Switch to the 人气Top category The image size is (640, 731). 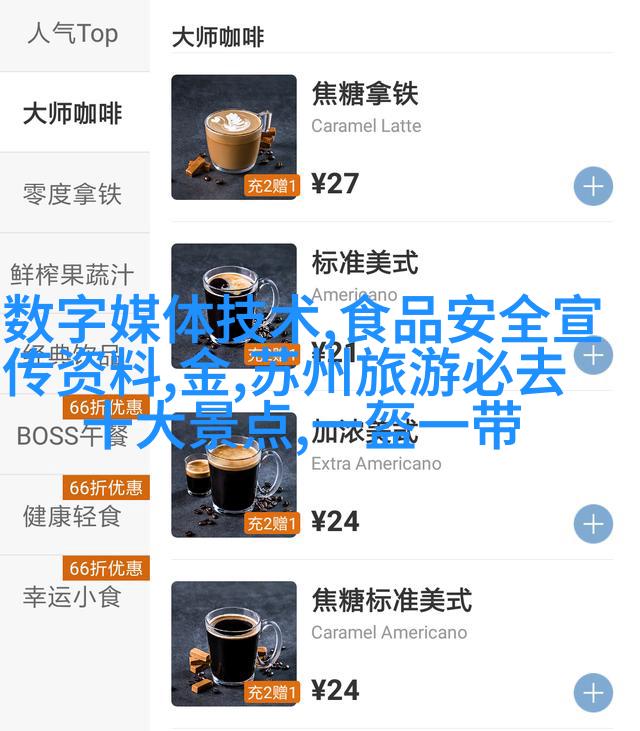(x=72, y=34)
